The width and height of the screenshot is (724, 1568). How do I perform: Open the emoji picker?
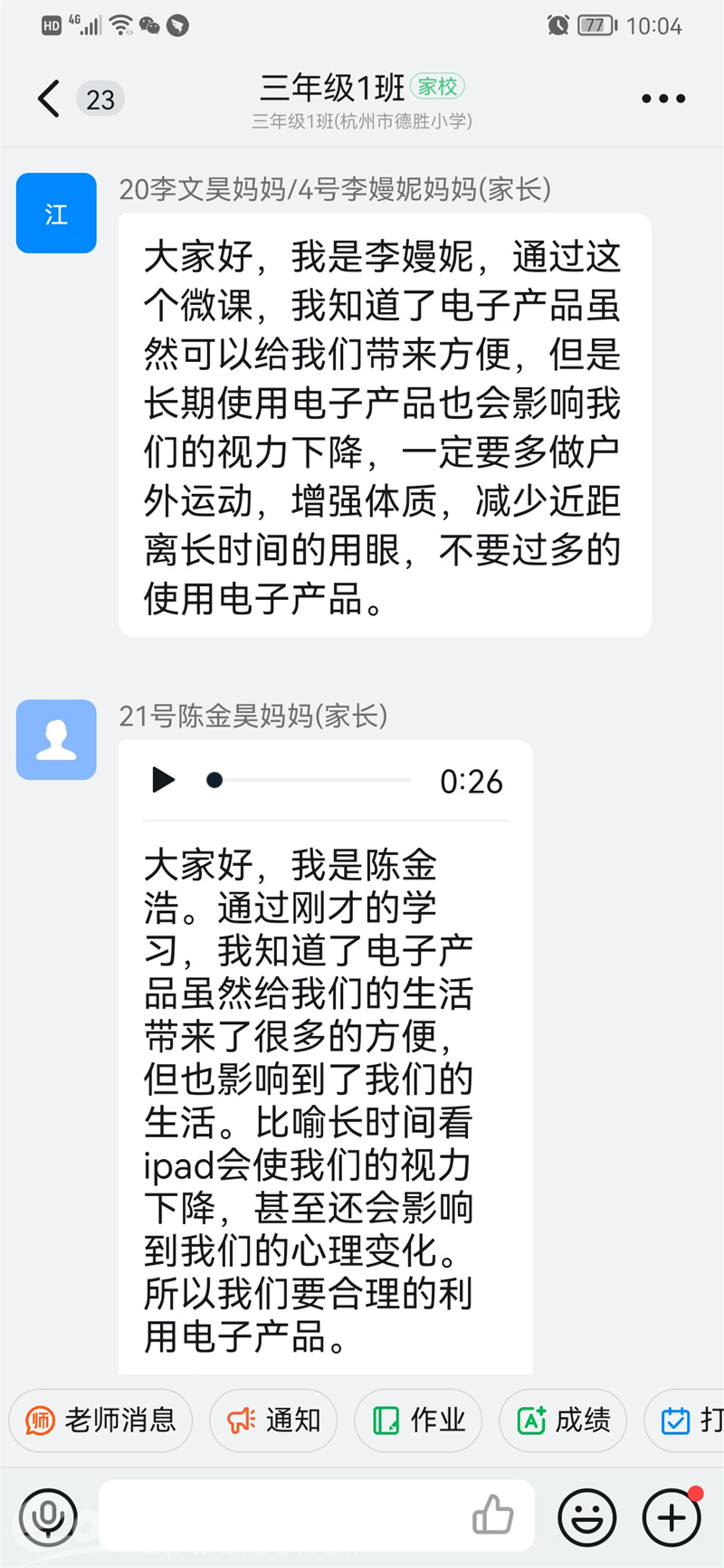(587, 1516)
